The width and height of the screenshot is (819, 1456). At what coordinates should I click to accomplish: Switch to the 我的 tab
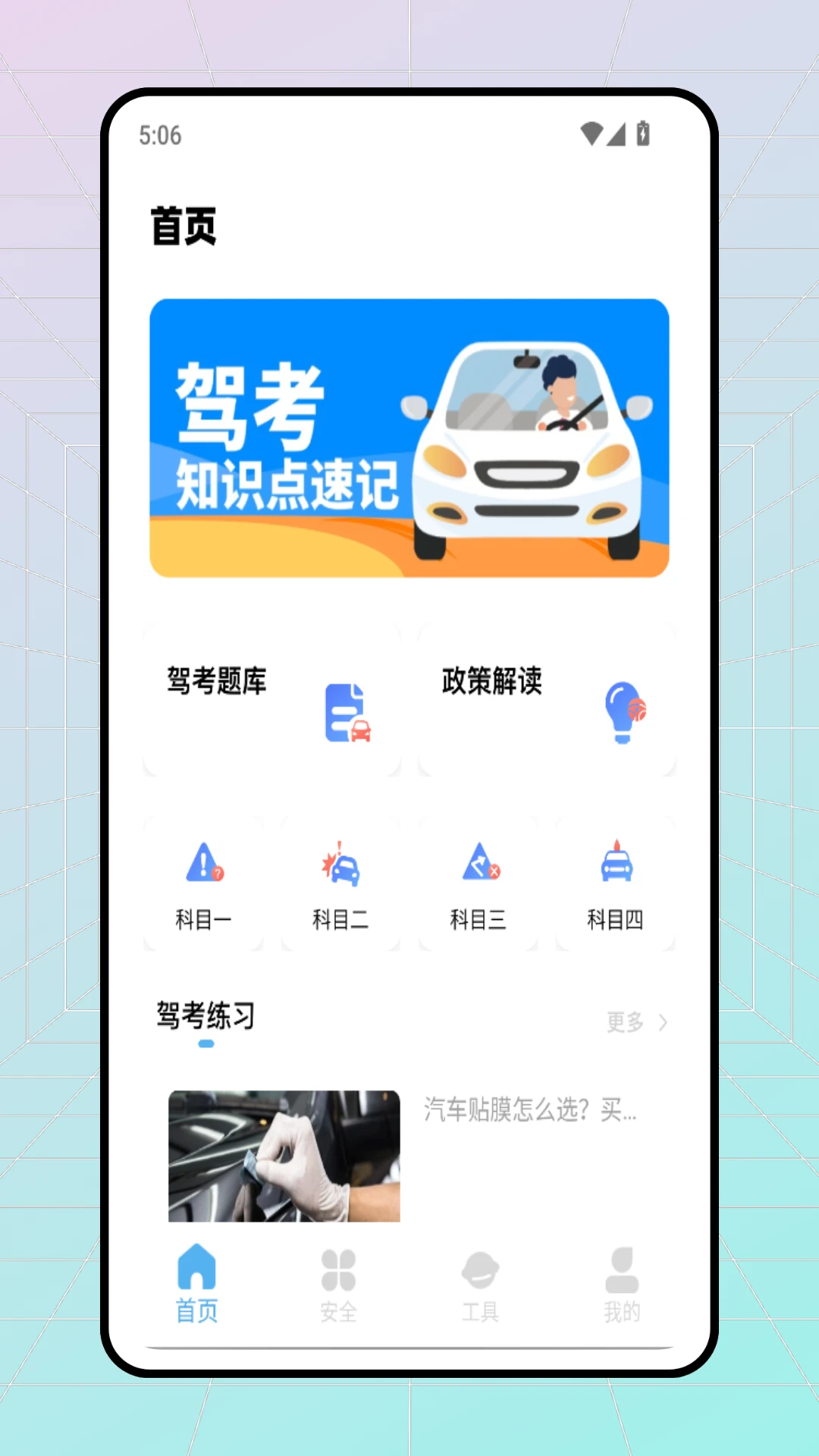620,1282
